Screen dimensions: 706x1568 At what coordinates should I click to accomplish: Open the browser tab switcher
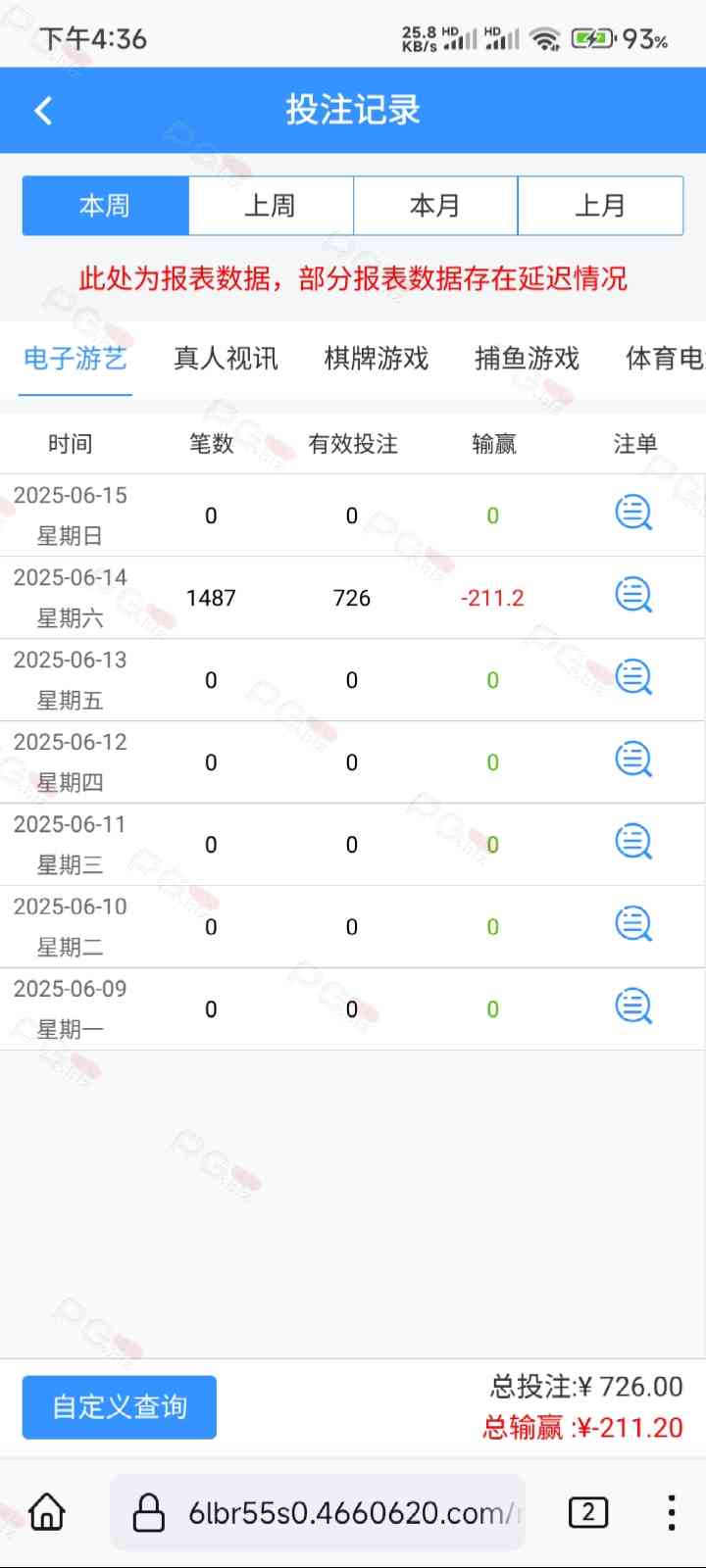point(588,1512)
